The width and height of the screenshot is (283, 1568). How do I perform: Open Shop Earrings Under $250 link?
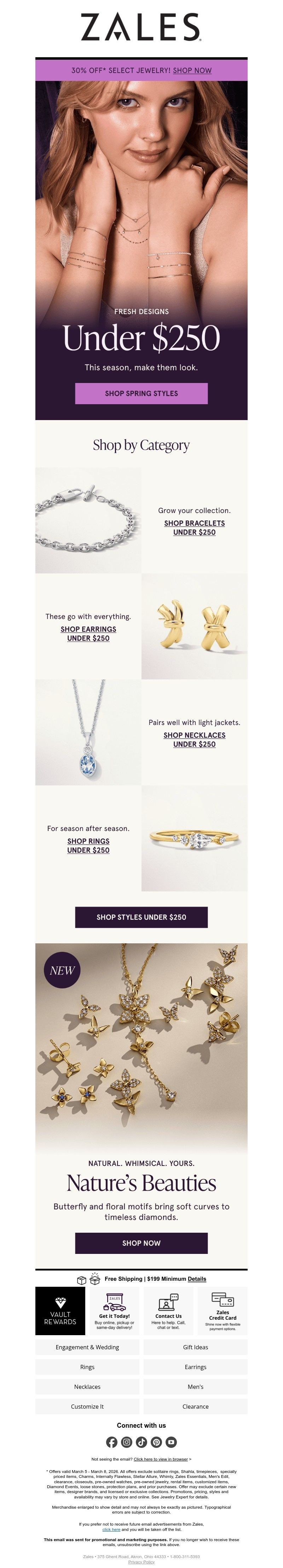coord(88,633)
